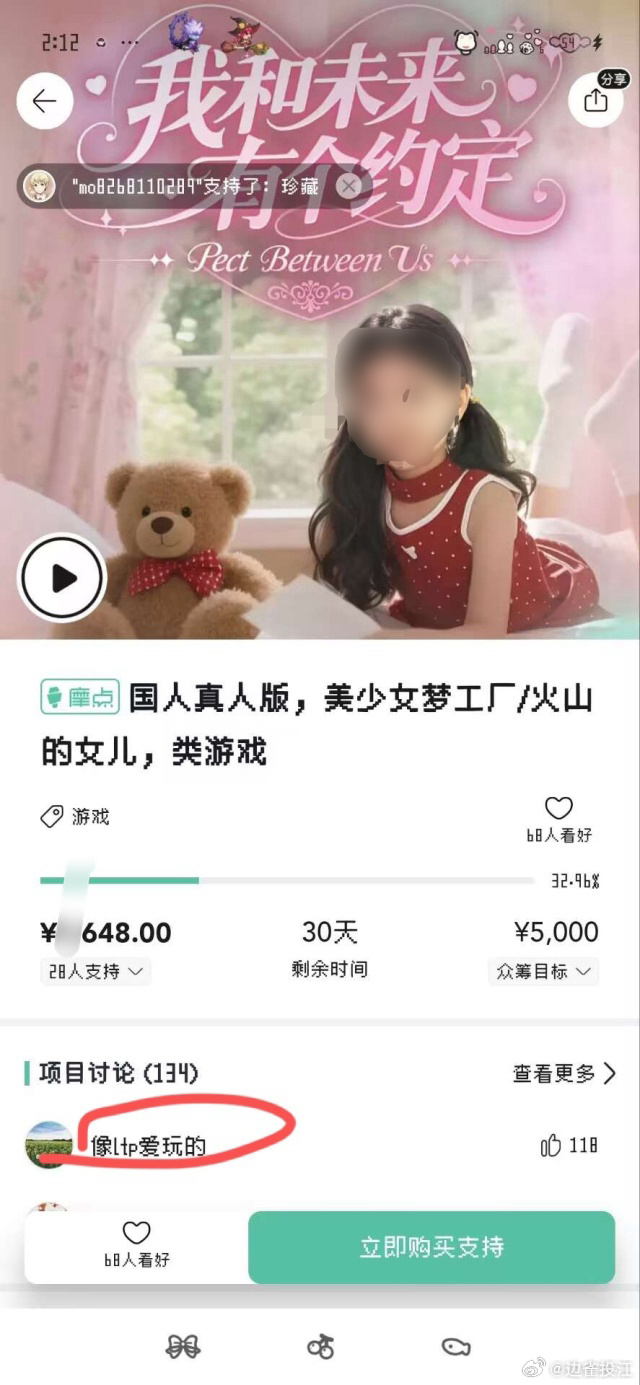This screenshot has width=640, height=1385.
Task: Dismiss the supporter notification banner
Action: pos(348,186)
